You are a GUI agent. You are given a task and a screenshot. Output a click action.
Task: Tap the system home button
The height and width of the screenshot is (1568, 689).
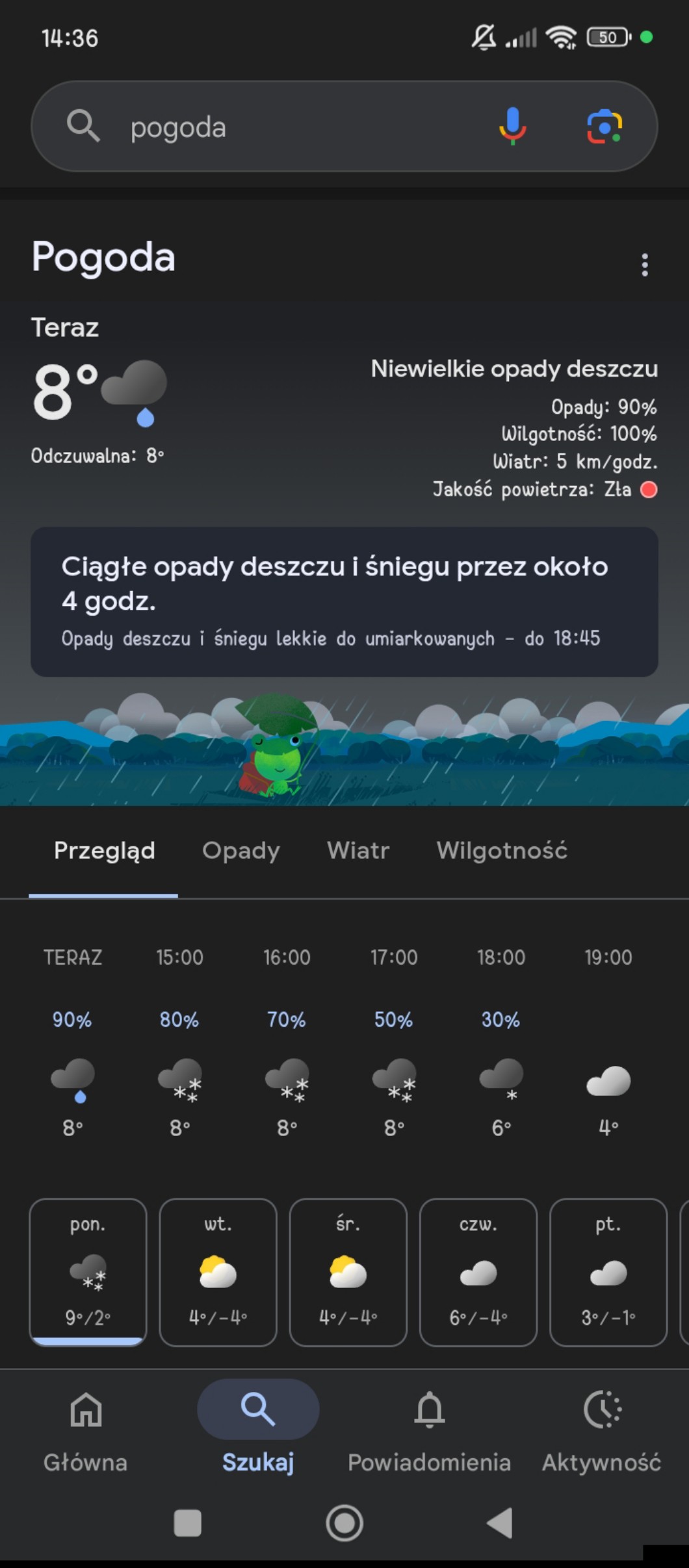[344, 1523]
